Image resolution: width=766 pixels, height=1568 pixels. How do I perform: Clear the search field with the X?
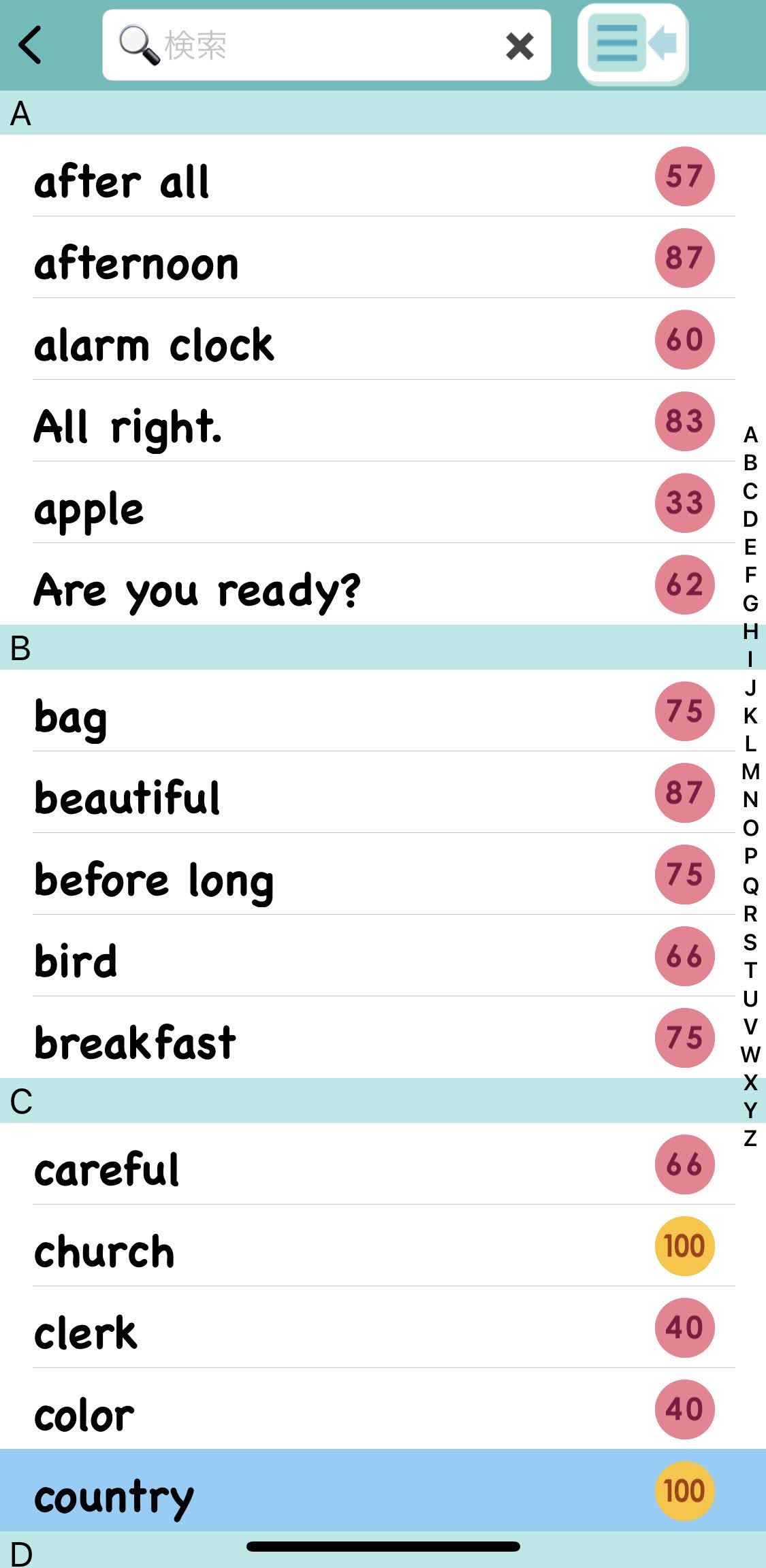[520, 46]
